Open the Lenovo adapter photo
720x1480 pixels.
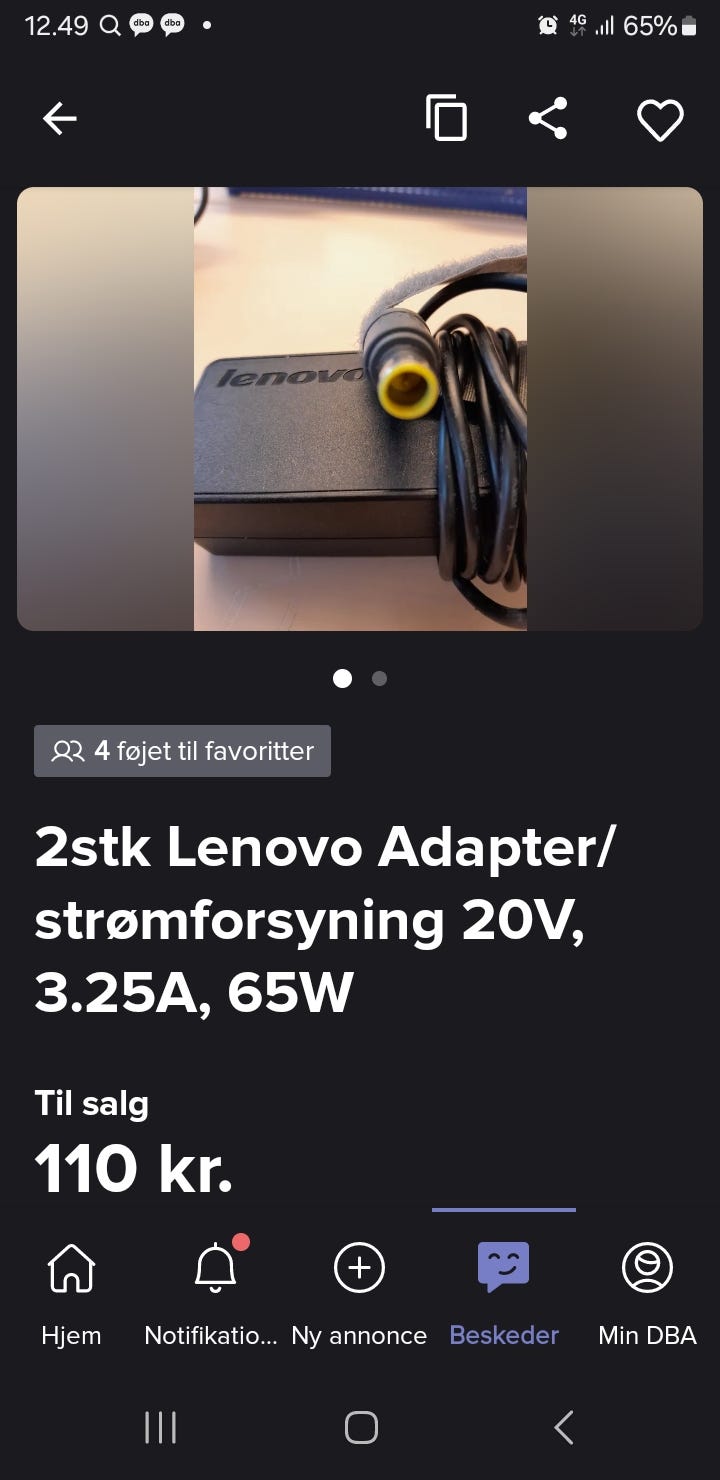(360, 409)
